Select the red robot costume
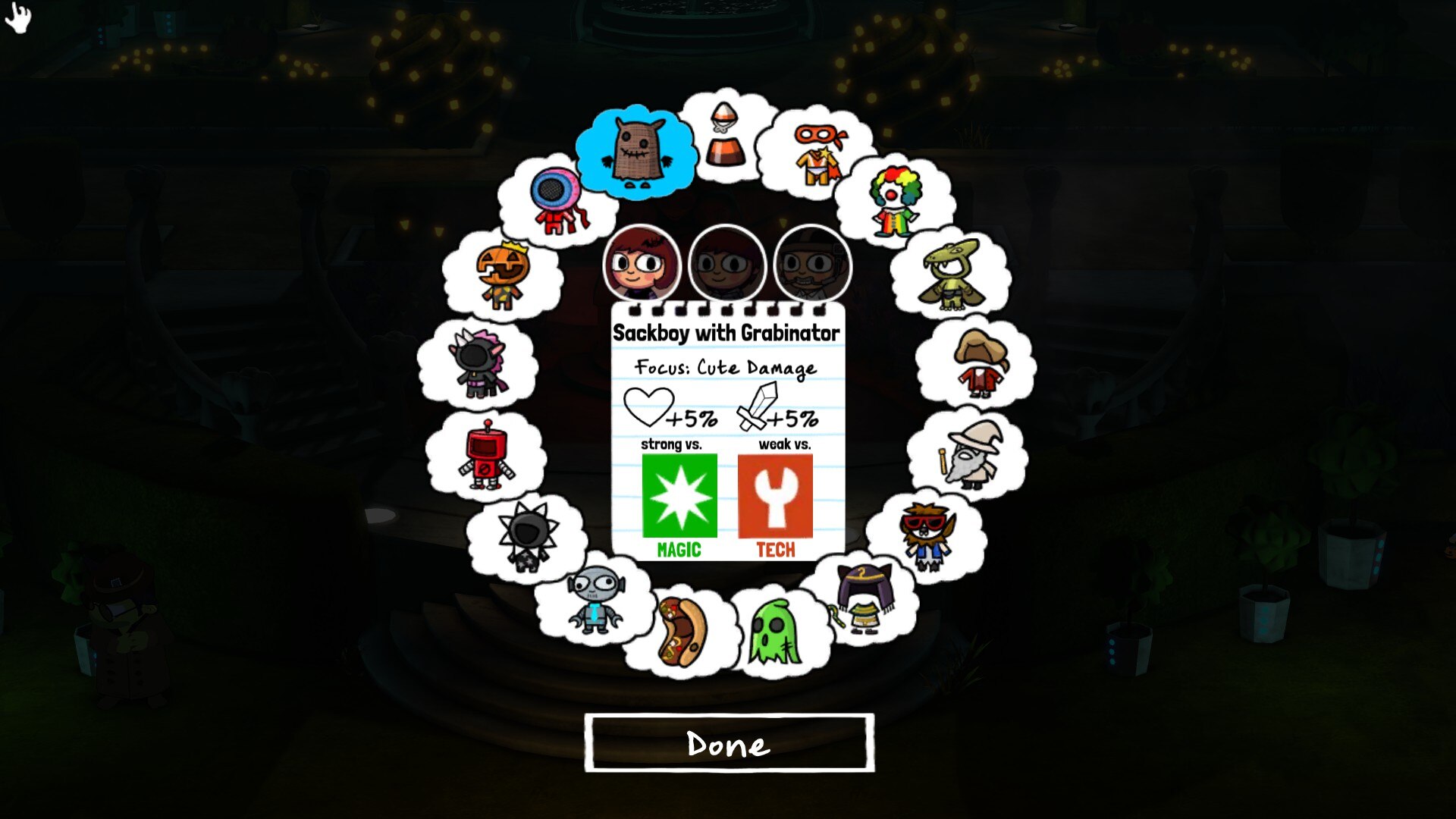The height and width of the screenshot is (819, 1456). click(x=485, y=454)
